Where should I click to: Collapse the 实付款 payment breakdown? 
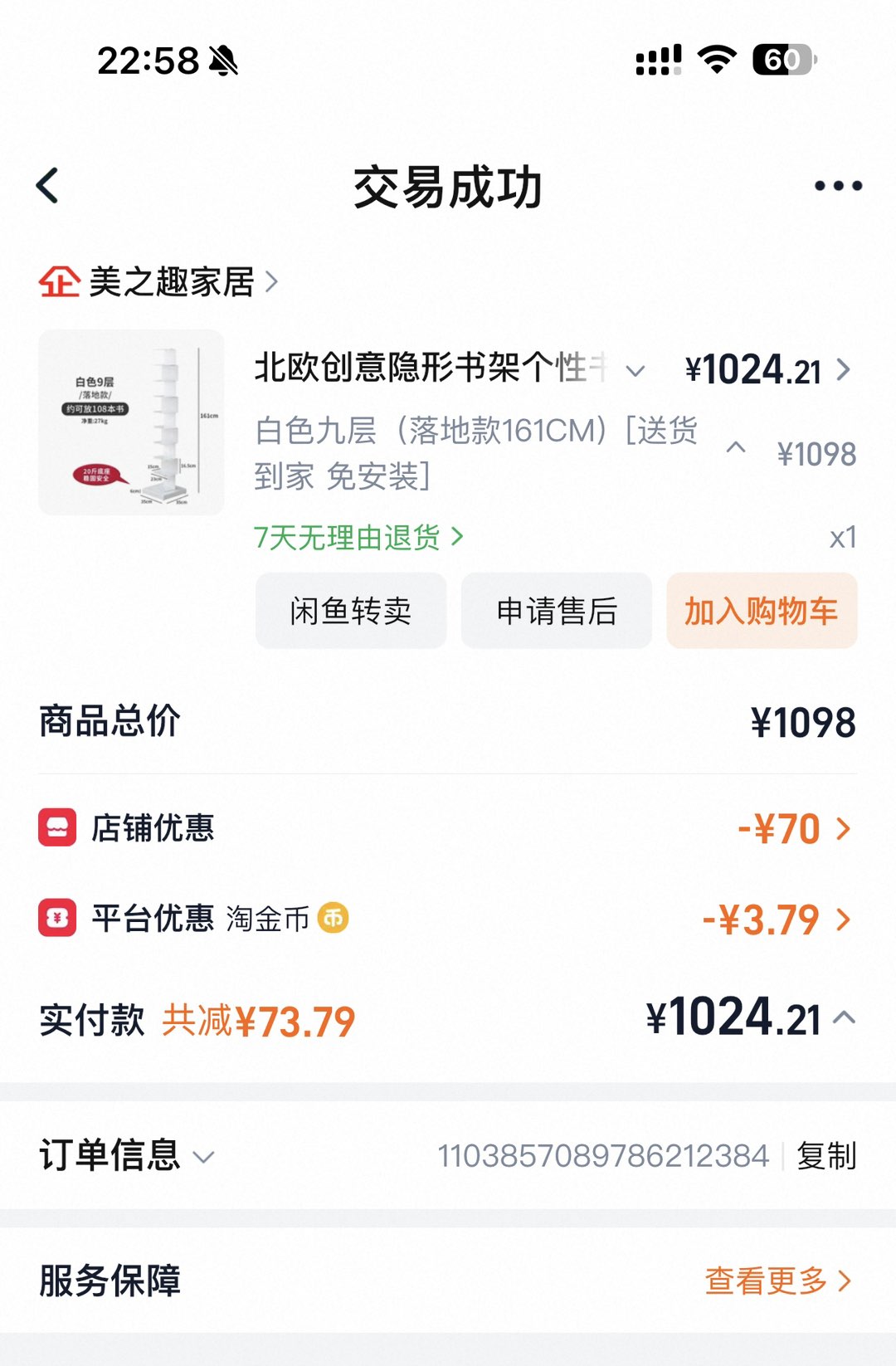[x=845, y=1018]
